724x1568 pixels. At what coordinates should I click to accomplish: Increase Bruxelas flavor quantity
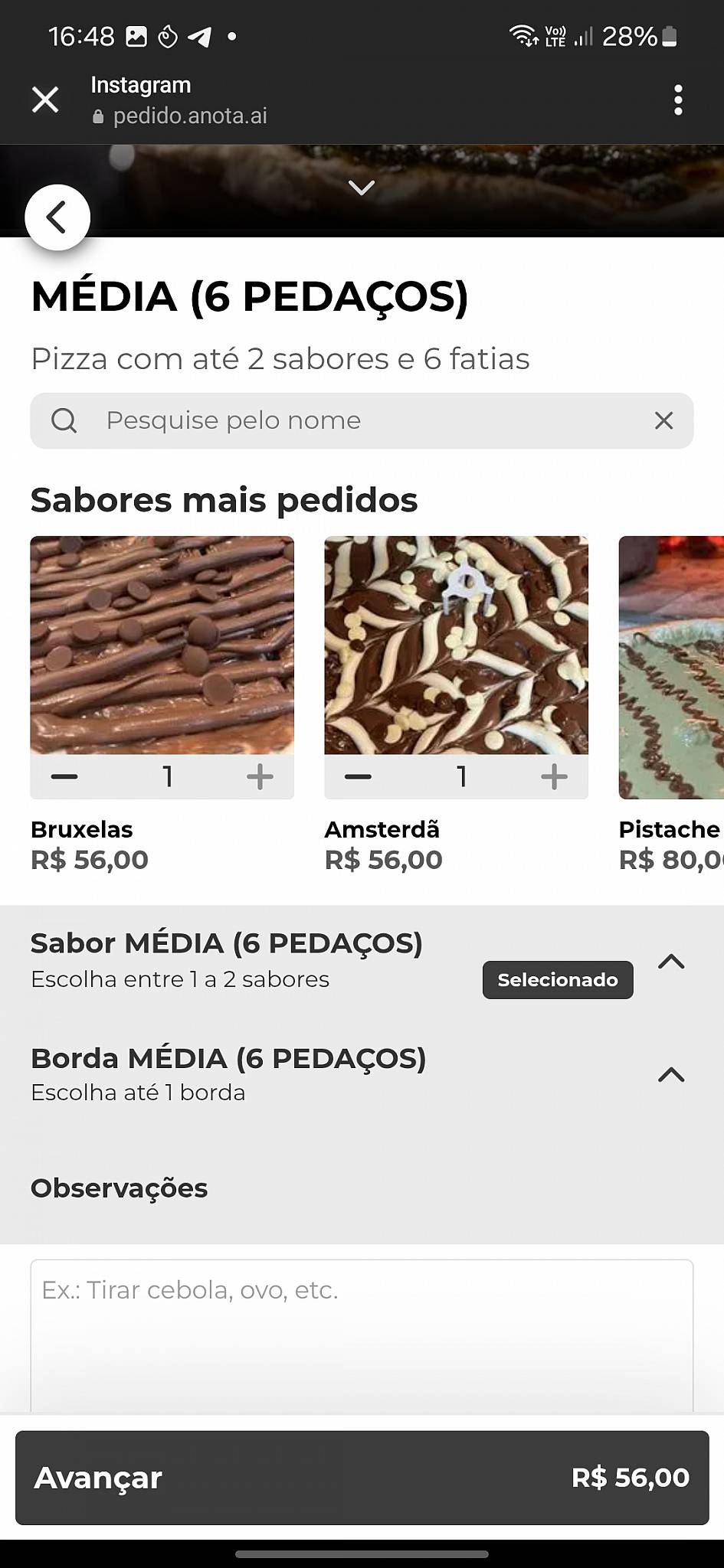pos(260,777)
